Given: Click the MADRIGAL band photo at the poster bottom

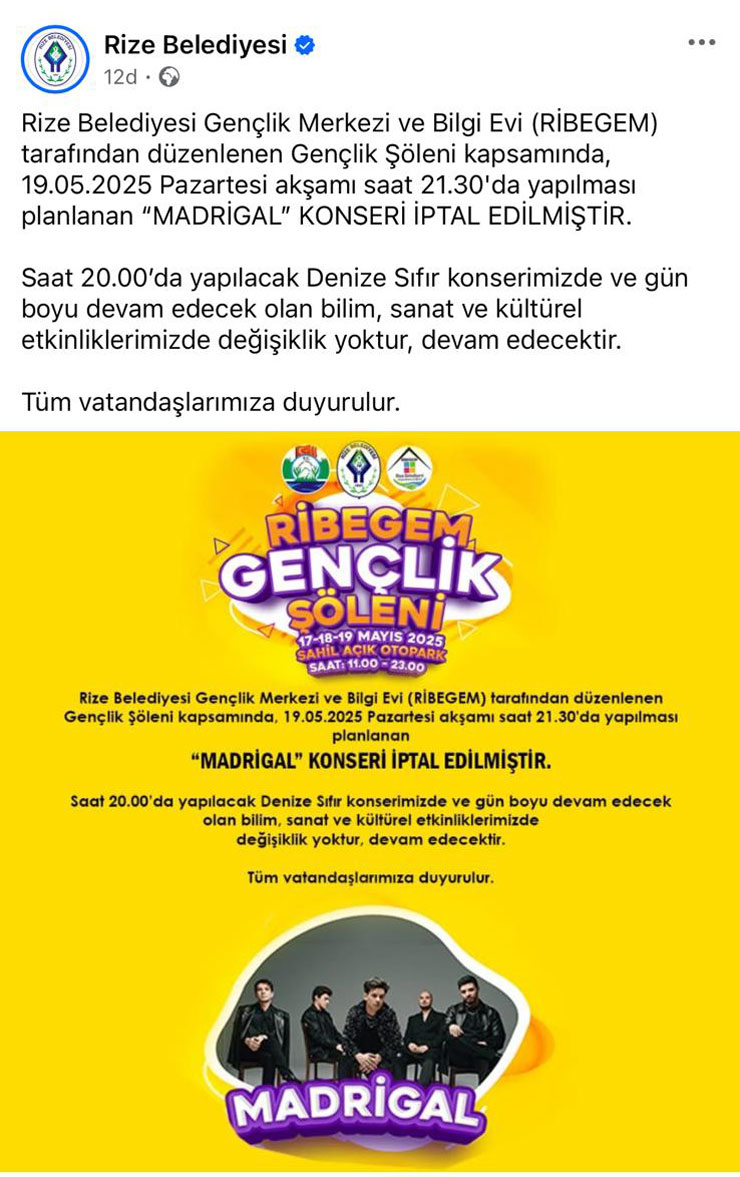Looking at the screenshot, I should pos(370,1010).
